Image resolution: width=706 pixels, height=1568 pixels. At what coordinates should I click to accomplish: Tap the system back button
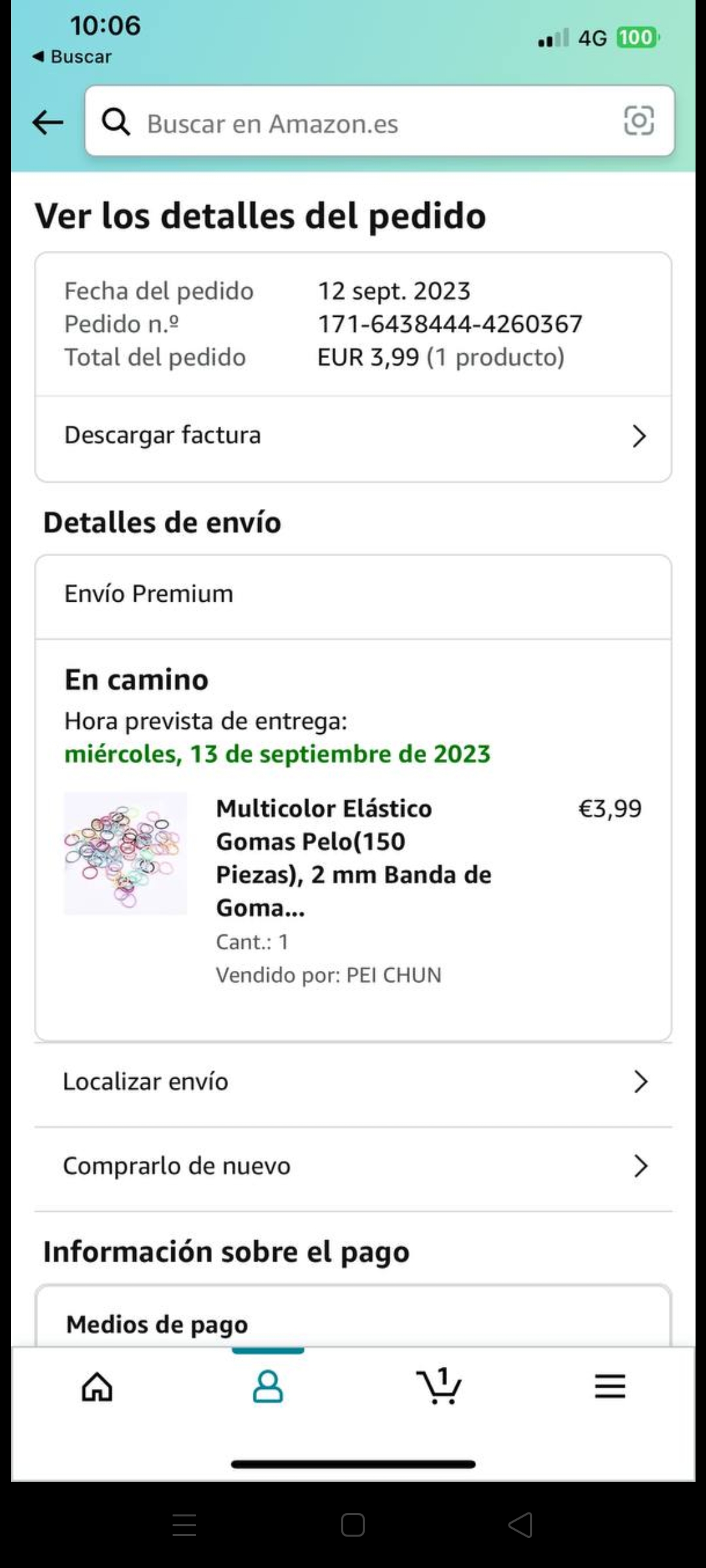pos(520,1526)
